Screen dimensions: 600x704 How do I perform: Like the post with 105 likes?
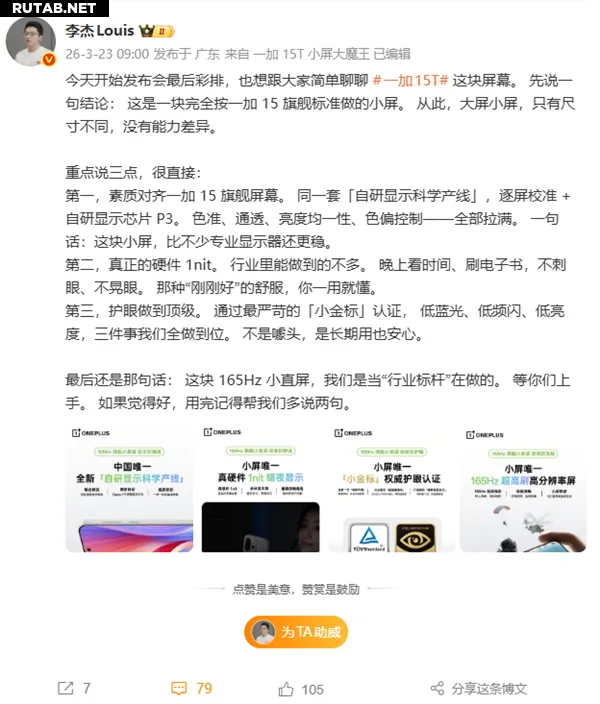[301, 688]
